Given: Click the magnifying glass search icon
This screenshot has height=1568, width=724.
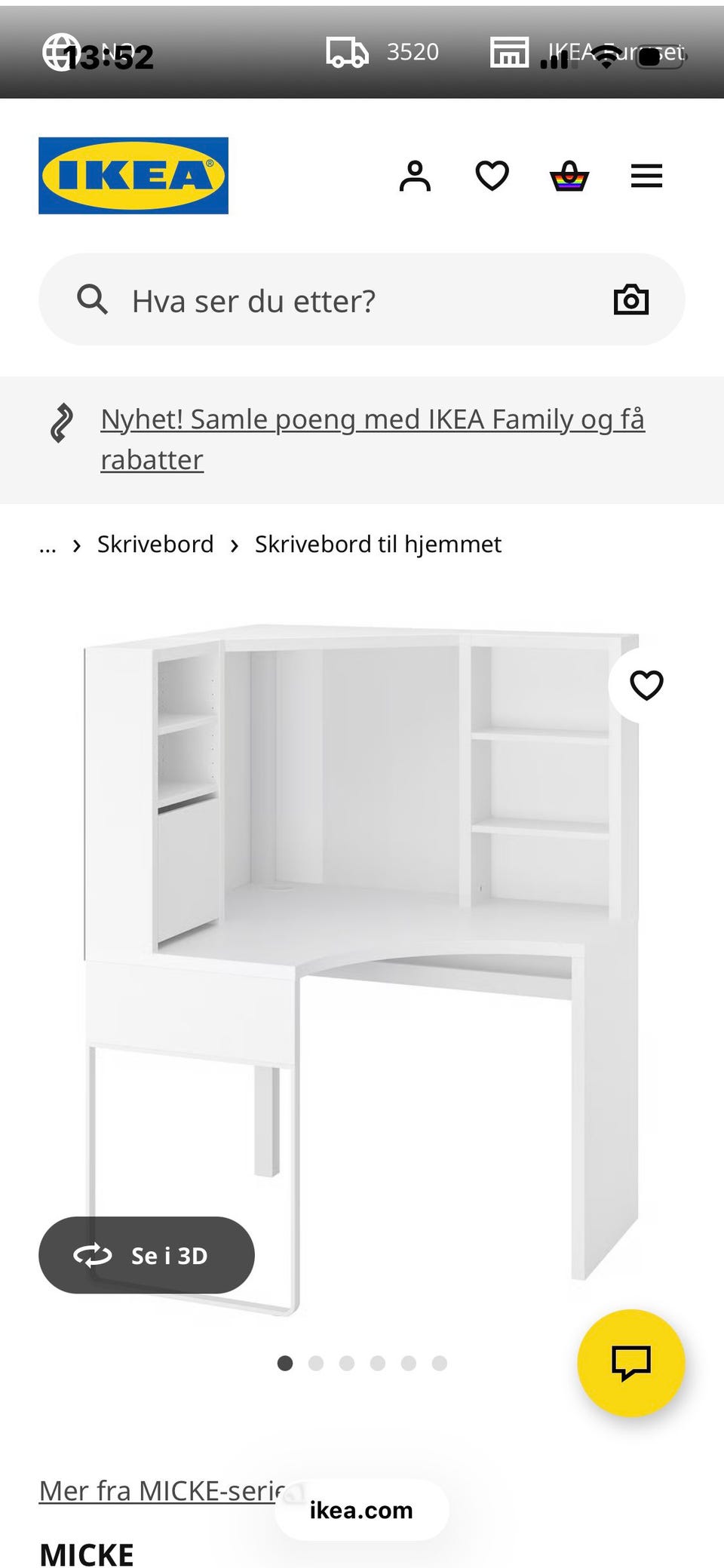Looking at the screenshot, I should pyautogui.click(x=93, y=299).
